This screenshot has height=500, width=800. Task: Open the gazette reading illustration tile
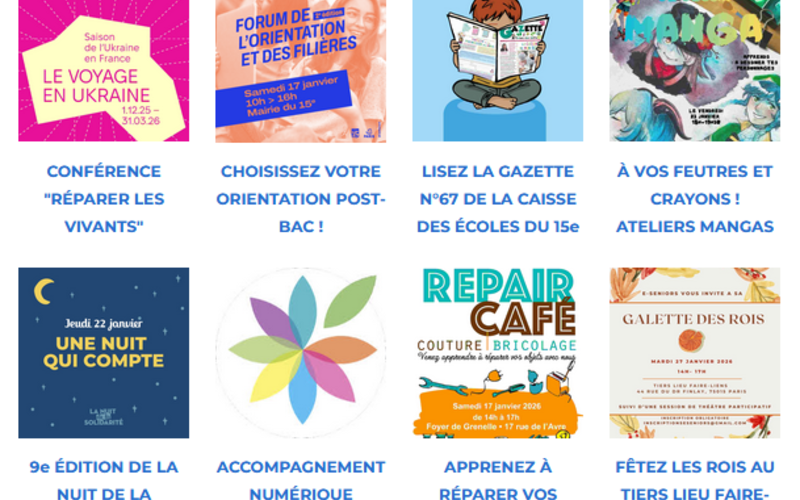(x=497, y=70)
